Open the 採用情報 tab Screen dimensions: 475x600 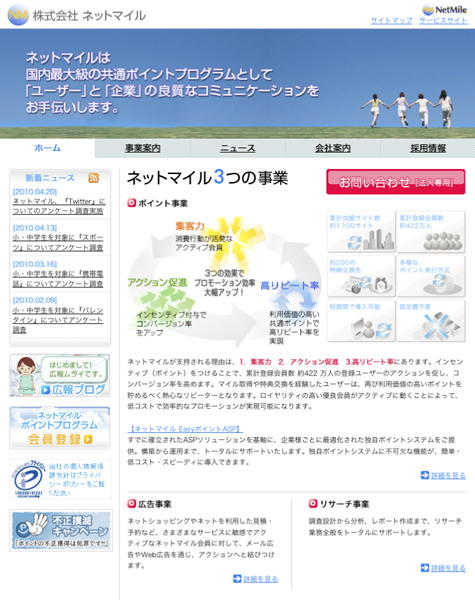click(x=428, y=148)
